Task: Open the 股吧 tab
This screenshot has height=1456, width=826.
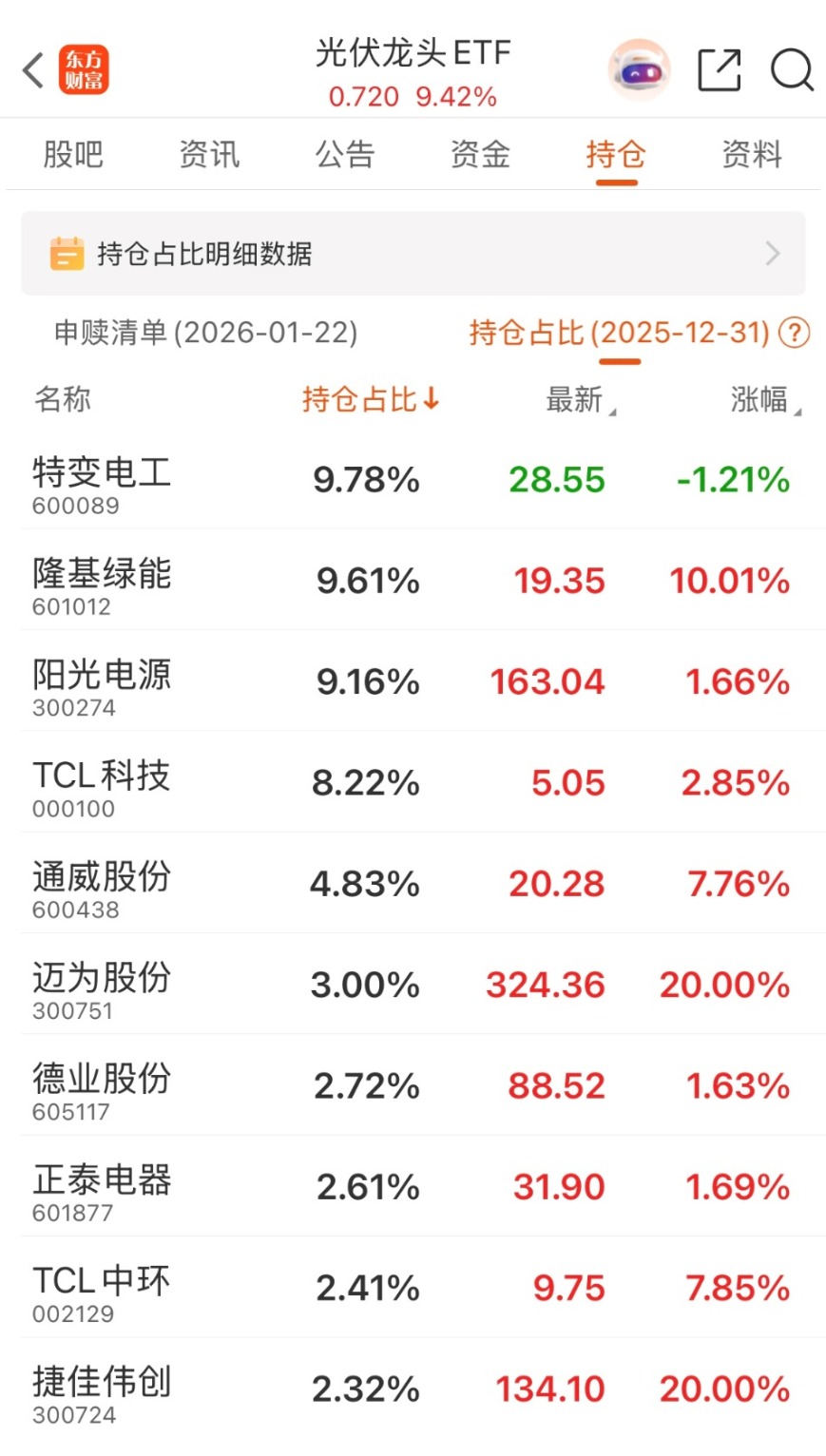Action: click(73, 153)
